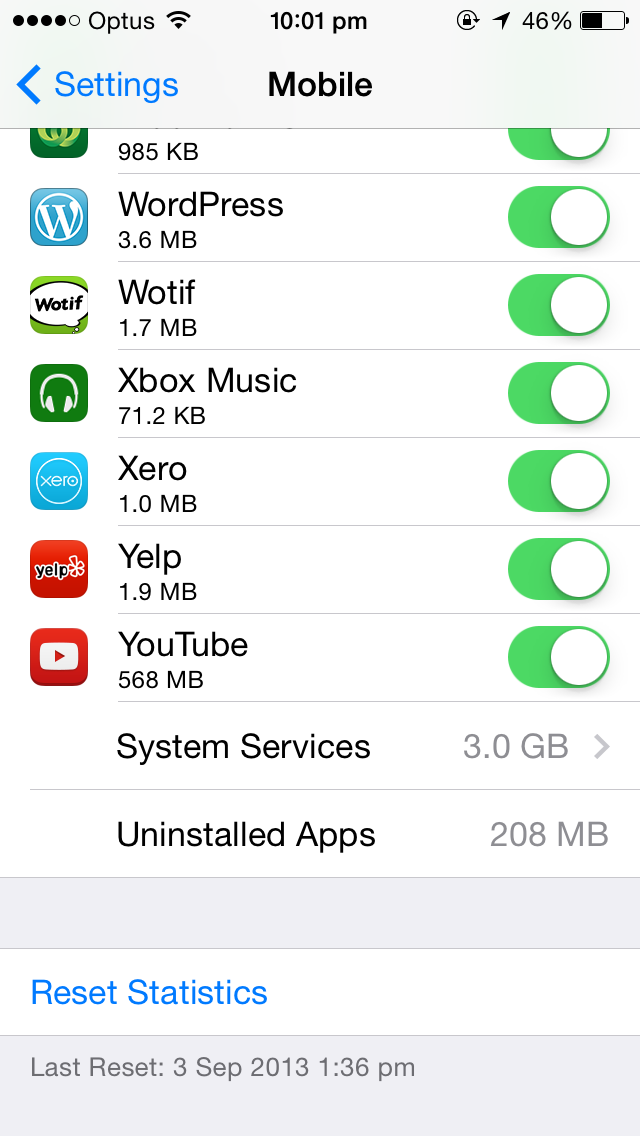The width and height of the screenshot is (640, 1136).
Task: Go back to Settings
Action: point(97,85)
